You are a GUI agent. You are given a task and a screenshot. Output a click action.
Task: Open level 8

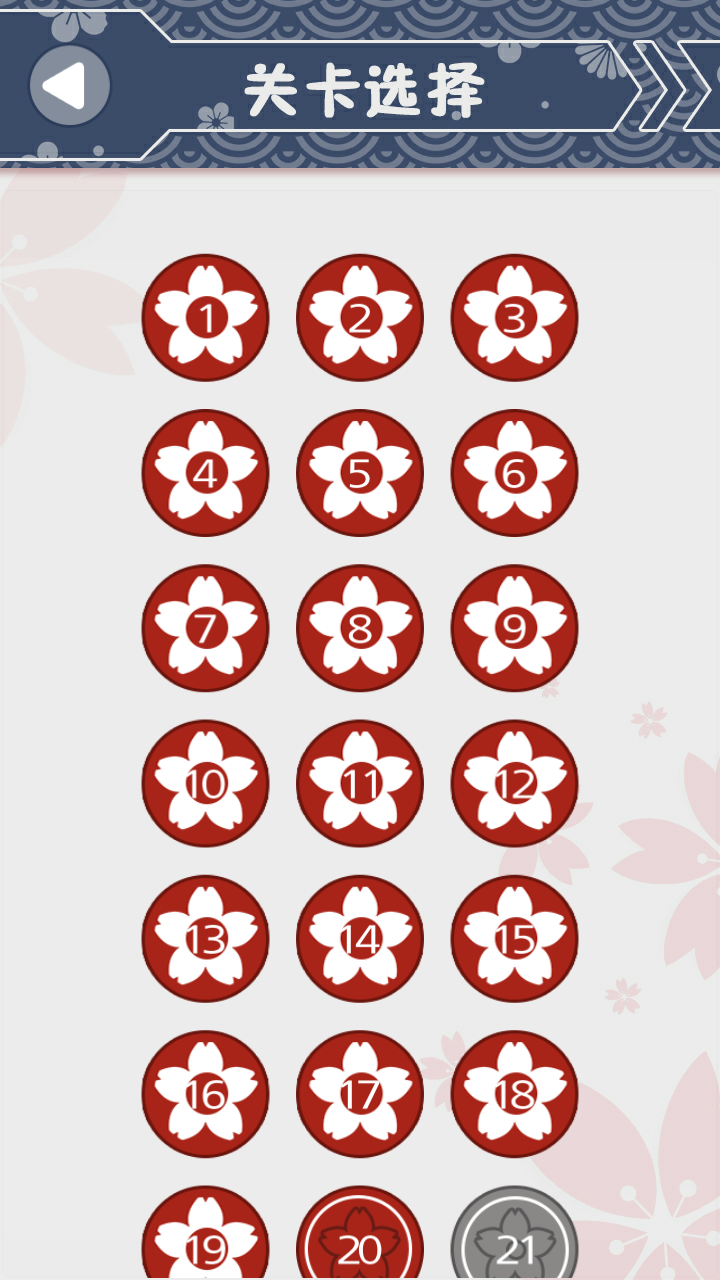point(360,628)
